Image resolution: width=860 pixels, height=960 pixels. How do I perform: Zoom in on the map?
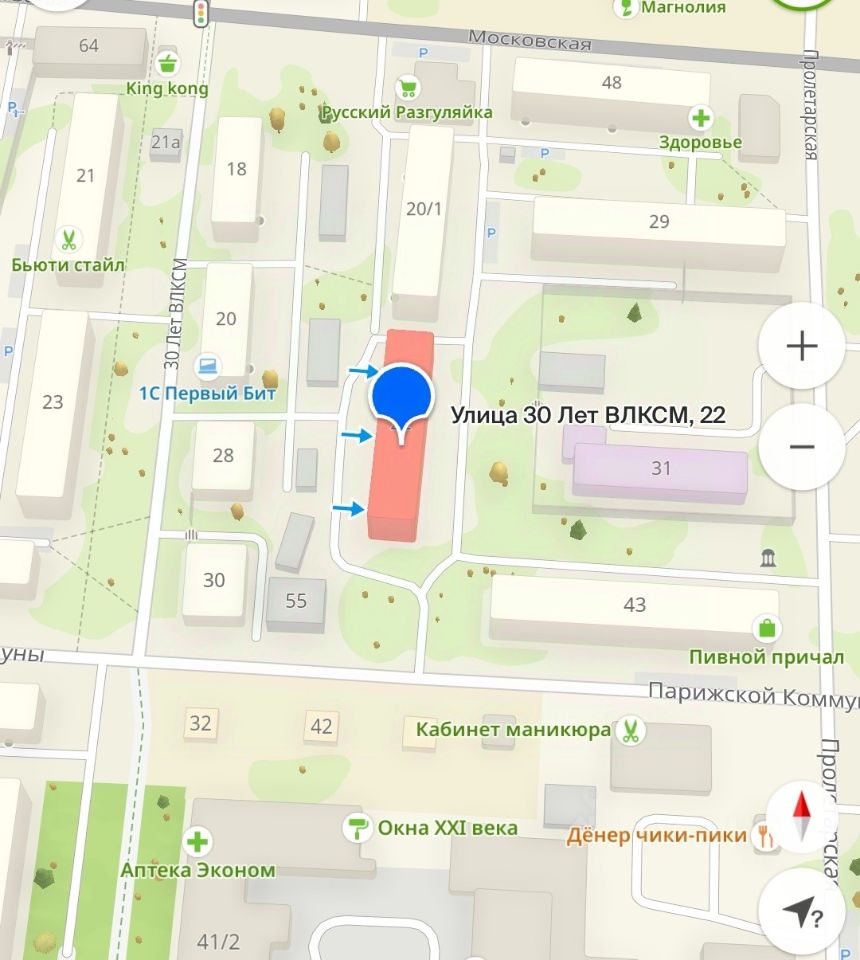[802, 346]
